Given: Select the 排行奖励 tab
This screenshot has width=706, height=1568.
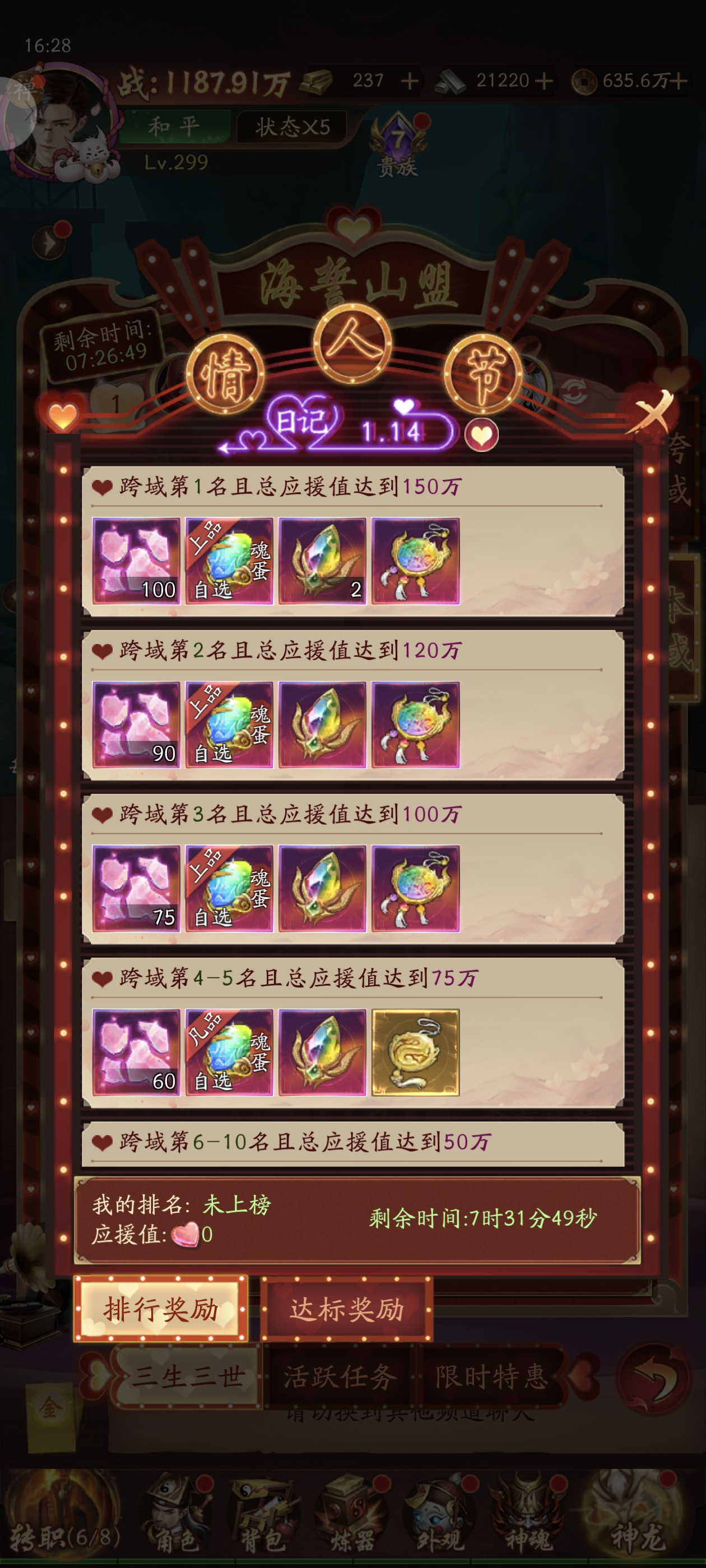Looking at the screenshot, I should 161,1309.
